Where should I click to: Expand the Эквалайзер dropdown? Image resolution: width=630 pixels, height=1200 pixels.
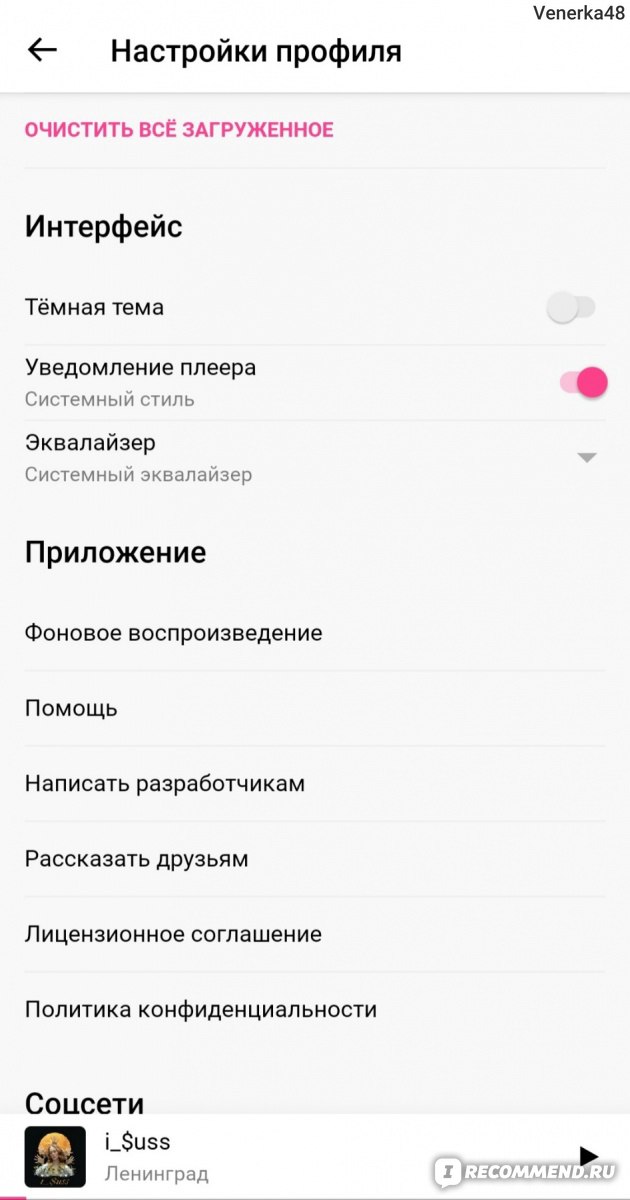tap(587, 457)
